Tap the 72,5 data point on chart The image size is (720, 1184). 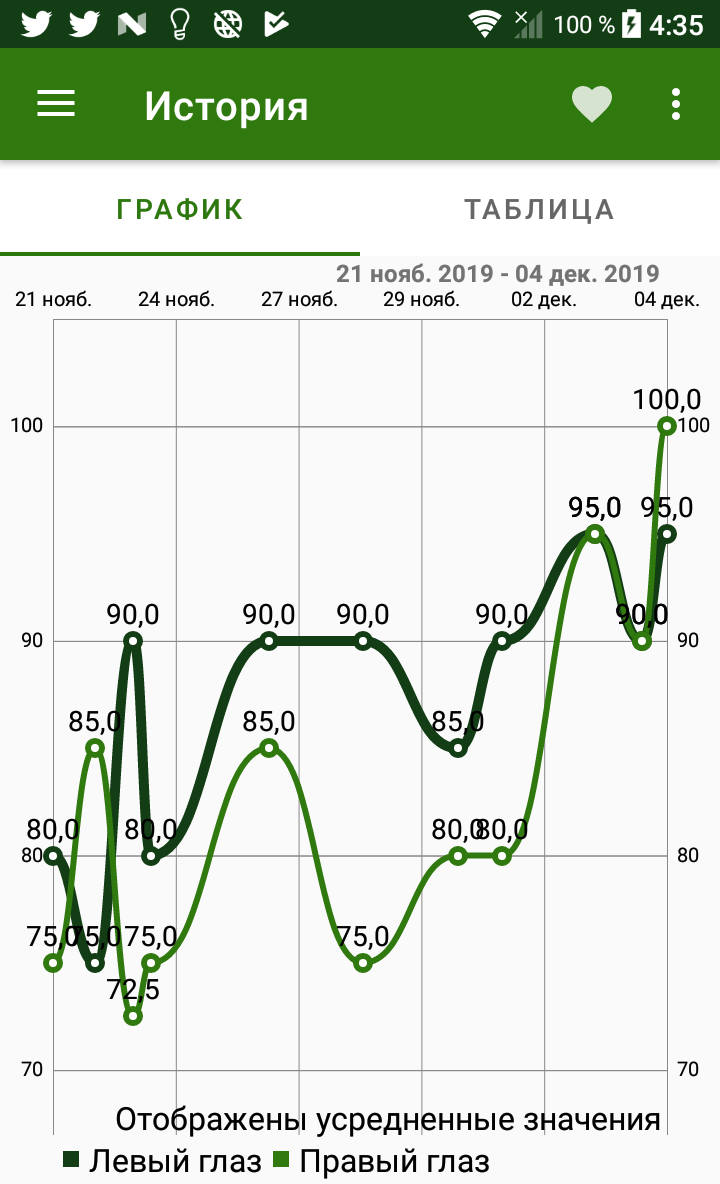pyautogui.click(x=134, y=1016)
